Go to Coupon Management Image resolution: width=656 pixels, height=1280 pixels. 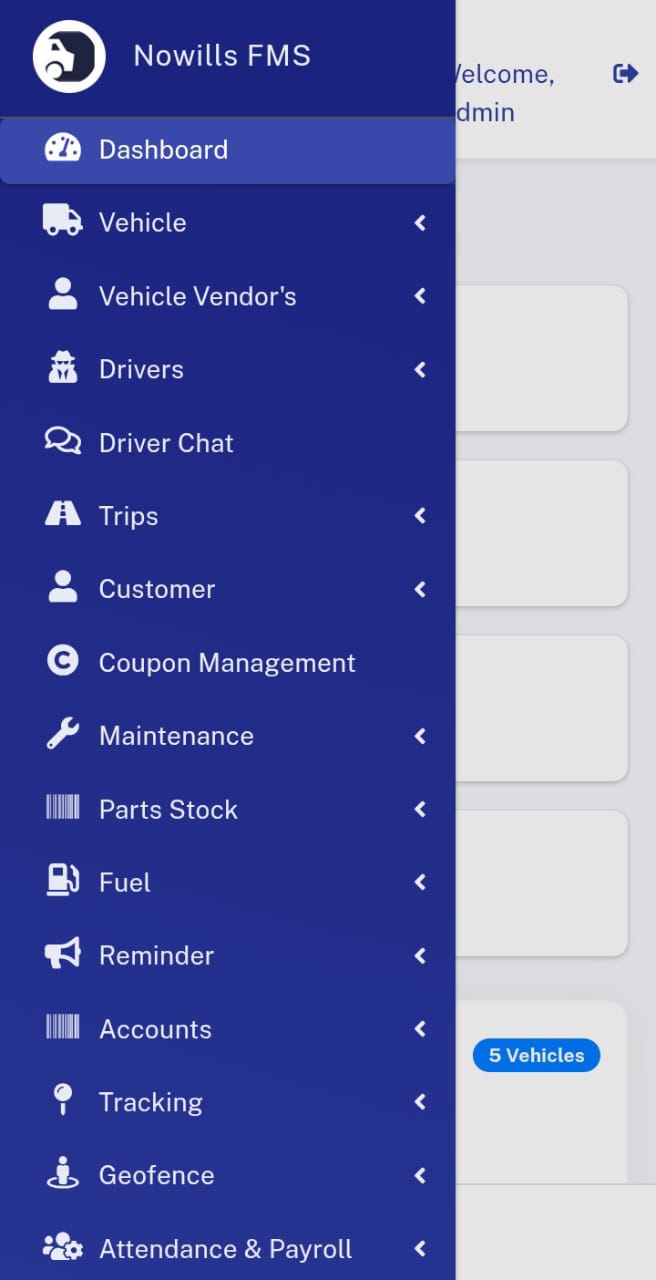click(x=227, y=663)
